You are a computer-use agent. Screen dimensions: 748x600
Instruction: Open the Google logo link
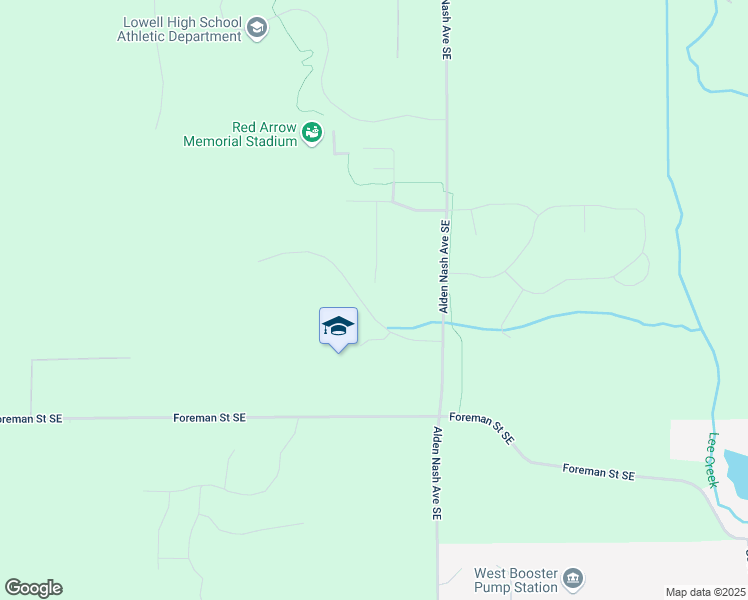coord(33,588)
